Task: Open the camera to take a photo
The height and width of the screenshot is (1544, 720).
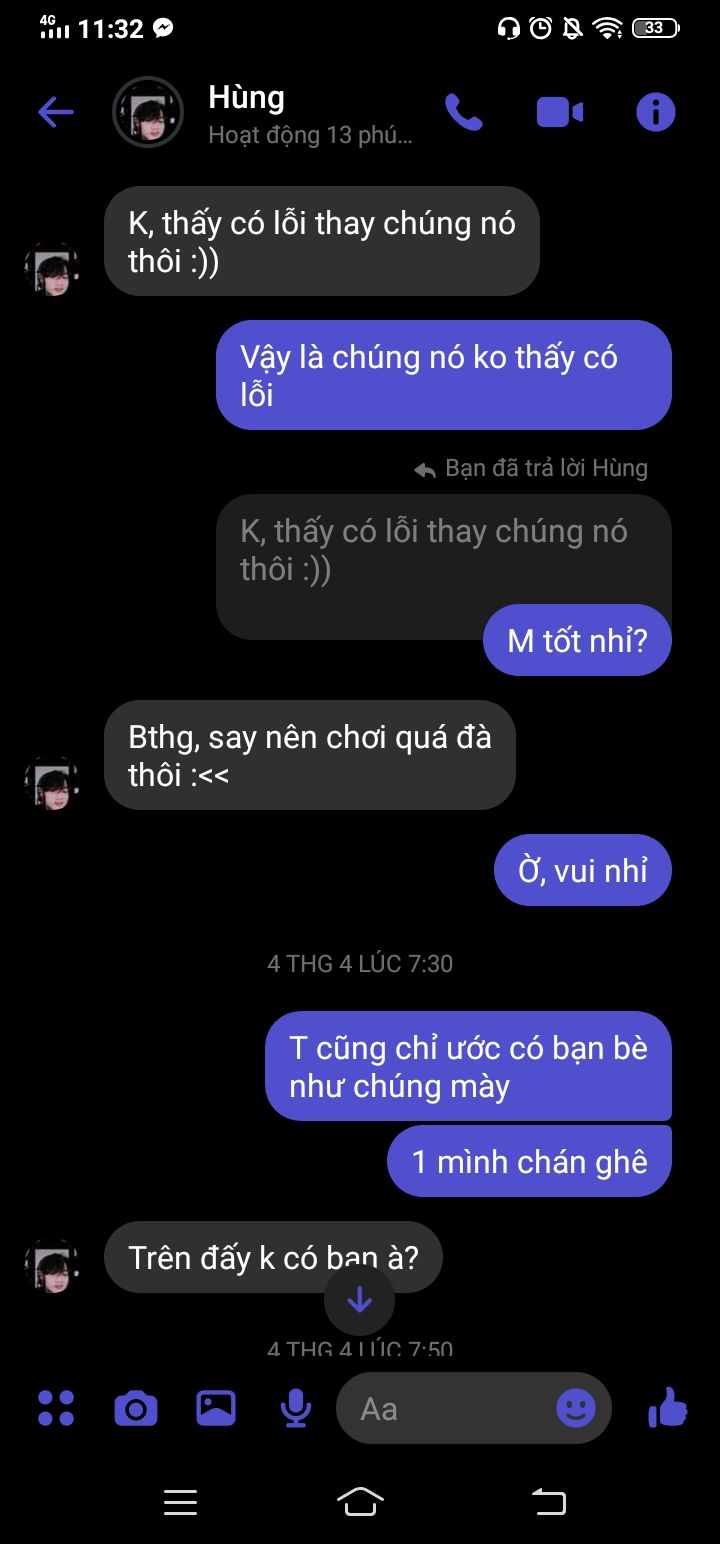Action: [136, 1408]
